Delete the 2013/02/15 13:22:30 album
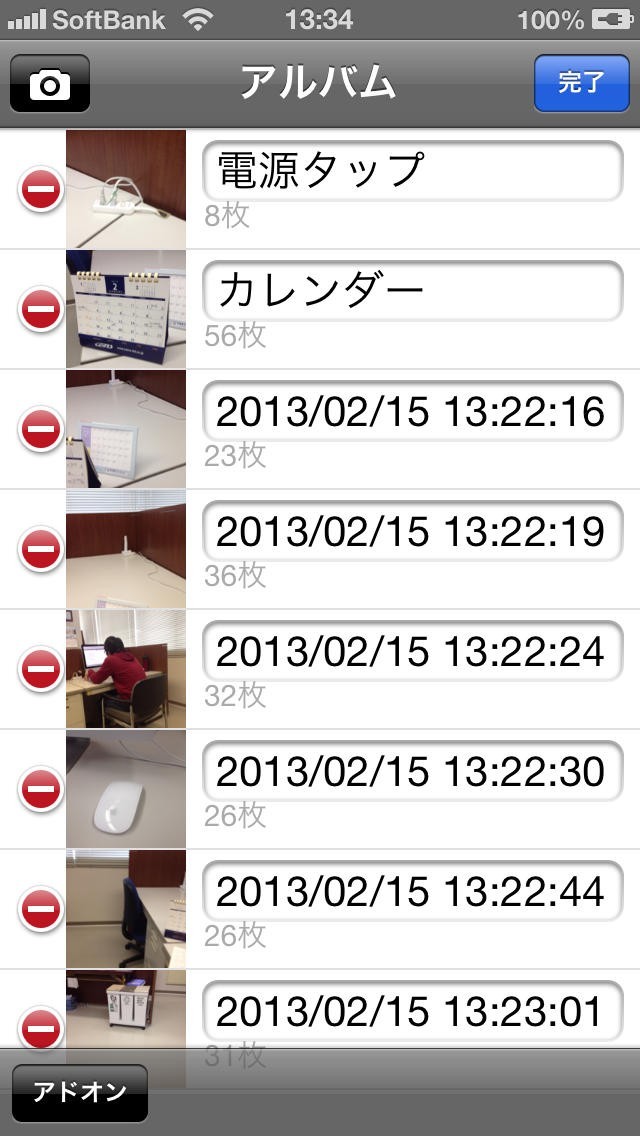 pyautogui.click(x=40, y=789)
